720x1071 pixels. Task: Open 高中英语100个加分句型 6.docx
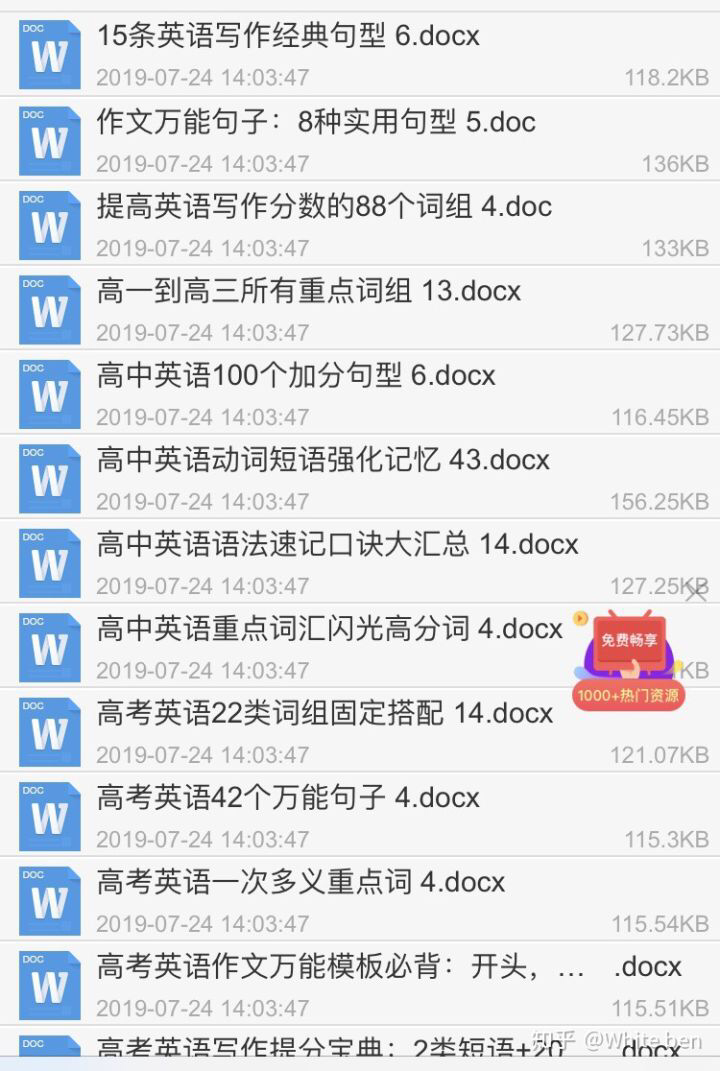tap(296, 376)
